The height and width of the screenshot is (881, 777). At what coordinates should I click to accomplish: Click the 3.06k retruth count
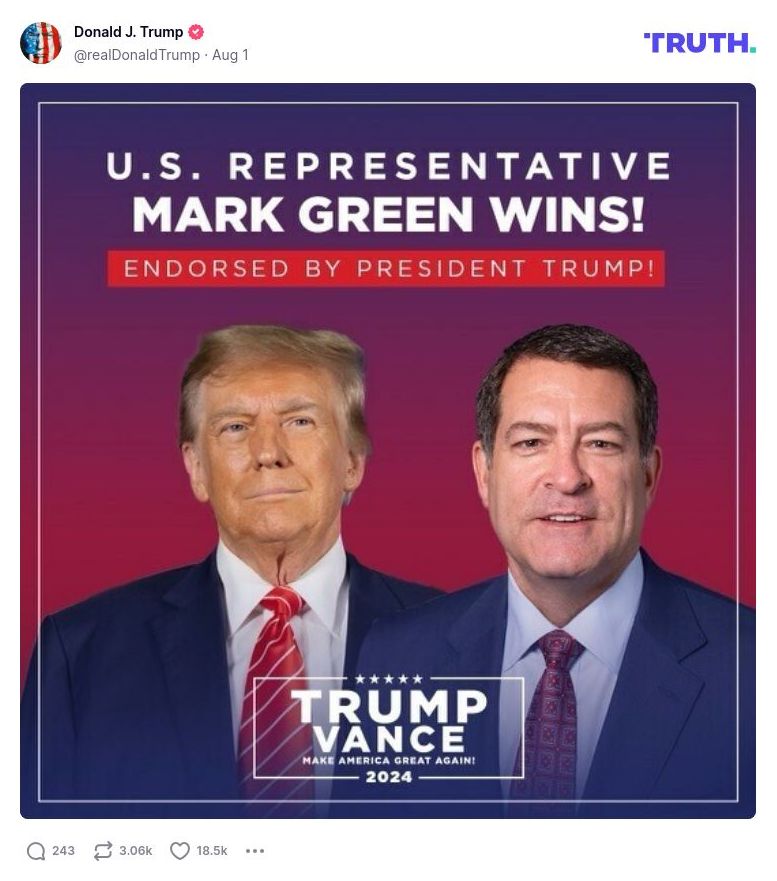133,850
